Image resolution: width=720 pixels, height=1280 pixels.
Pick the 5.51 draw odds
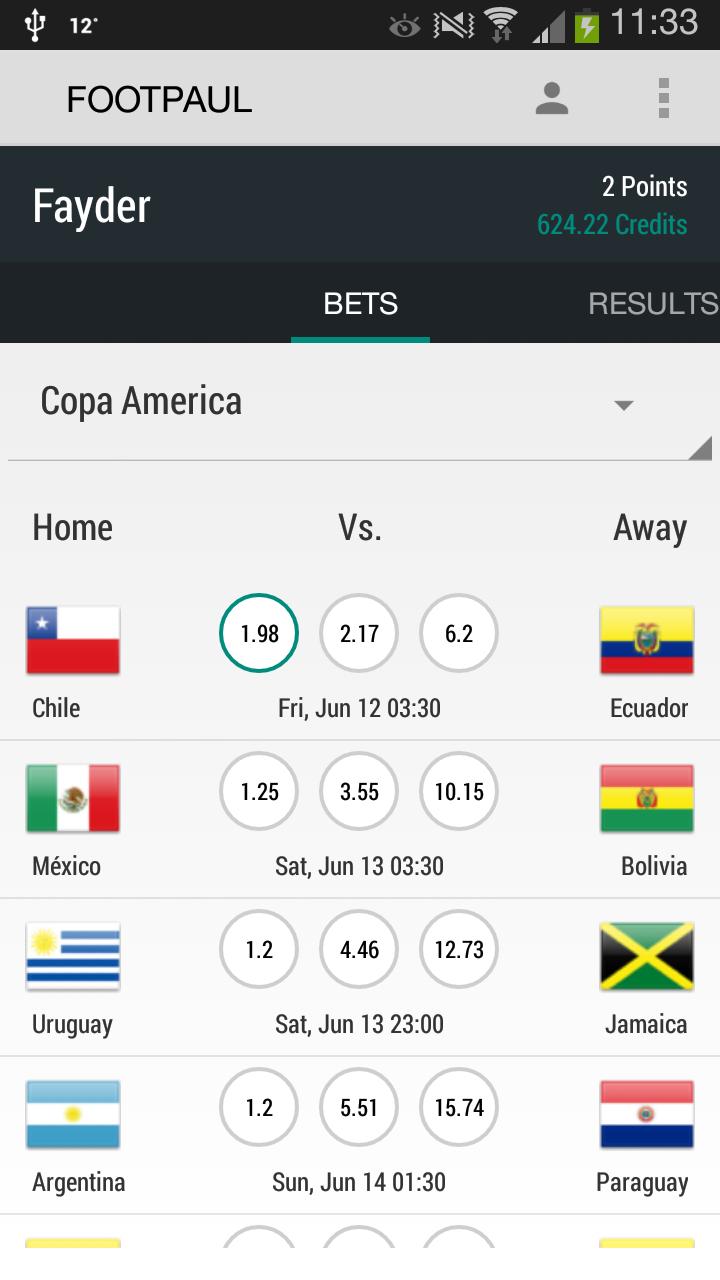[x=359, y=1108]
